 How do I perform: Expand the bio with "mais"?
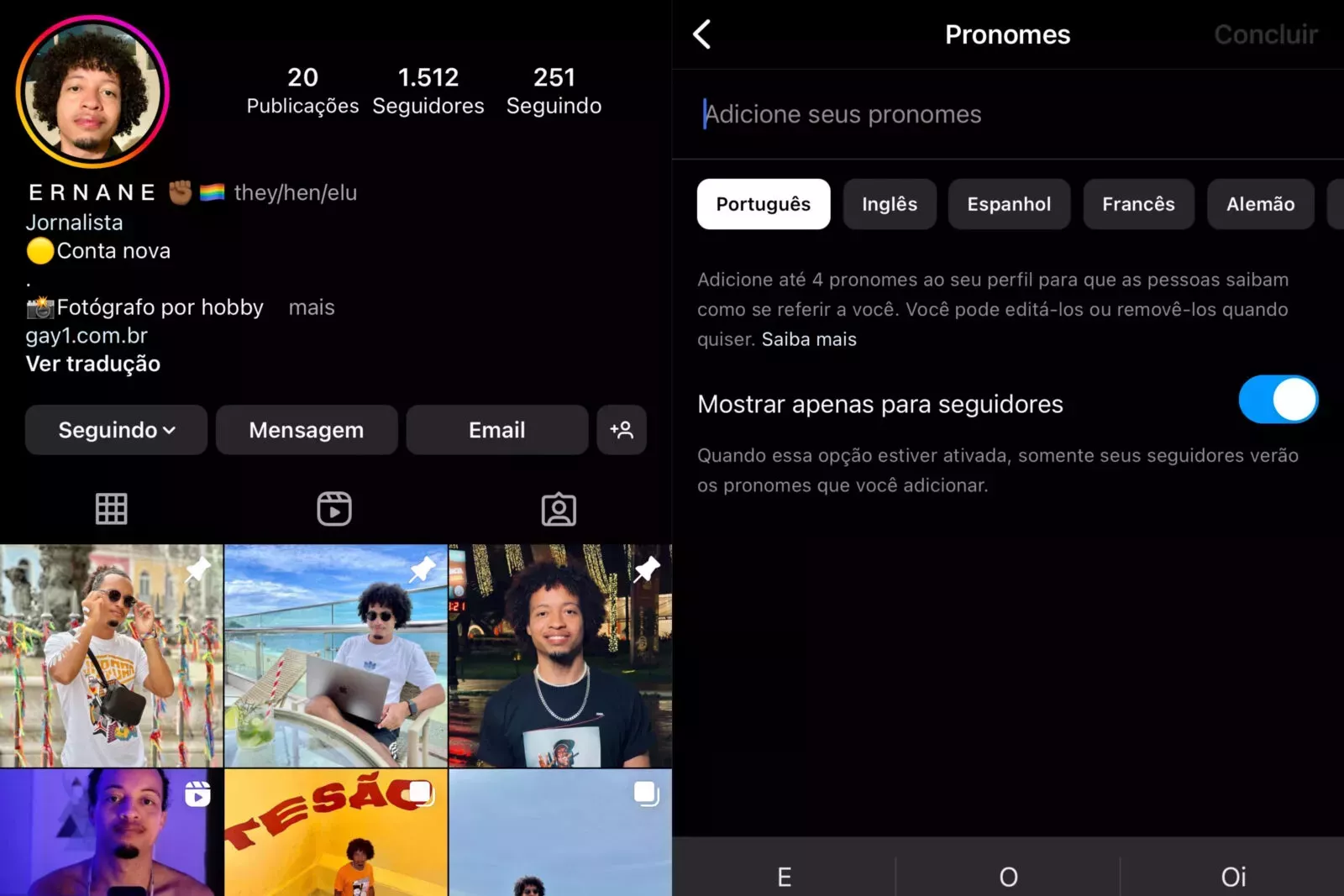pos(312,307)
